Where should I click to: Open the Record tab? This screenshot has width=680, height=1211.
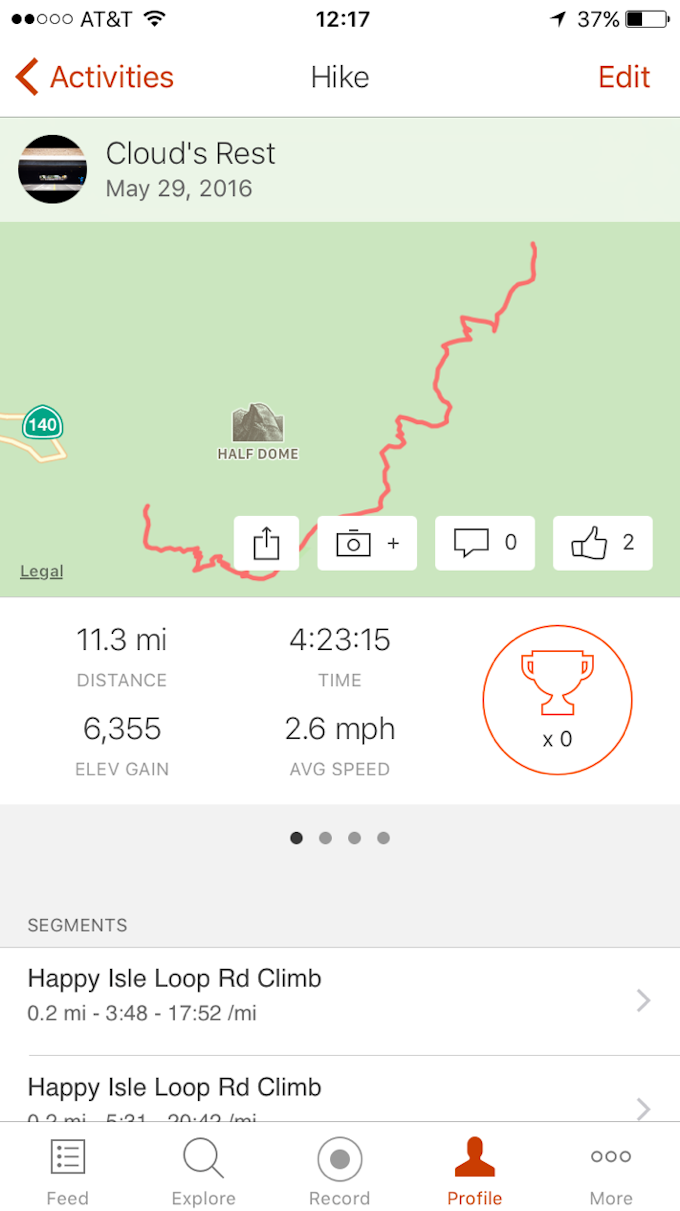click(339, 1172)
